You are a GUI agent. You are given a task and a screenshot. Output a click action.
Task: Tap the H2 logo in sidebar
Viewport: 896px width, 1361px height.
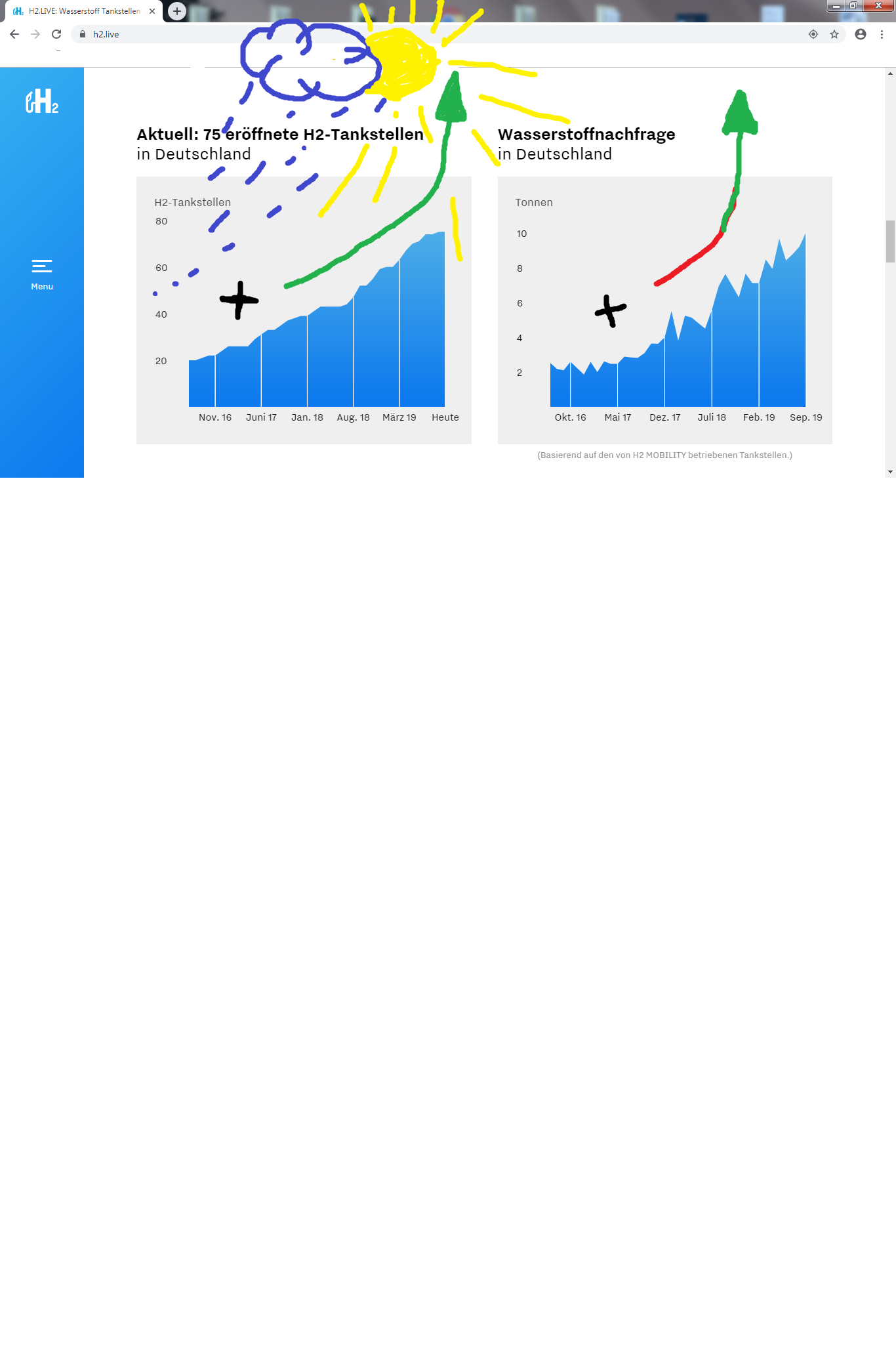[x=42, y=102]
